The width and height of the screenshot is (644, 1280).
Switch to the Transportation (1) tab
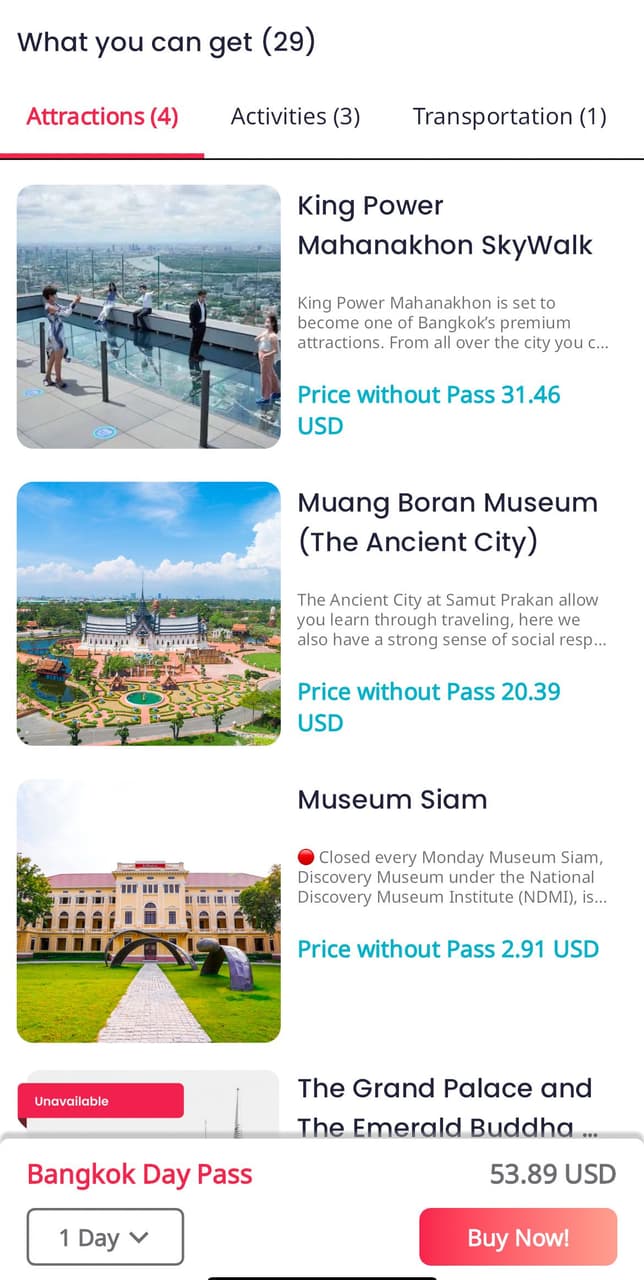[x=509, y=117]
